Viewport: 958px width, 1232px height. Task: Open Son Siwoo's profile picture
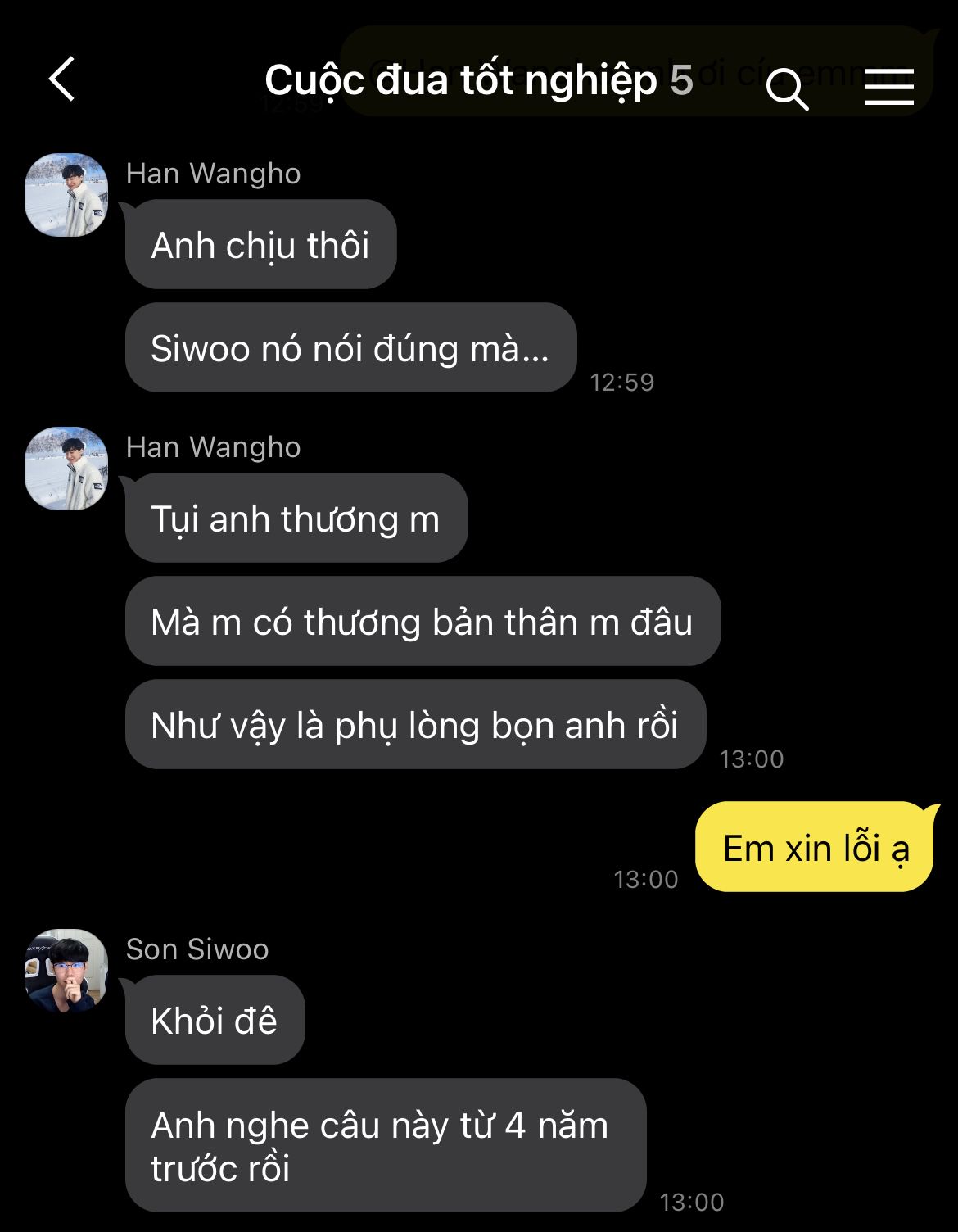click(x=67, y=971)
